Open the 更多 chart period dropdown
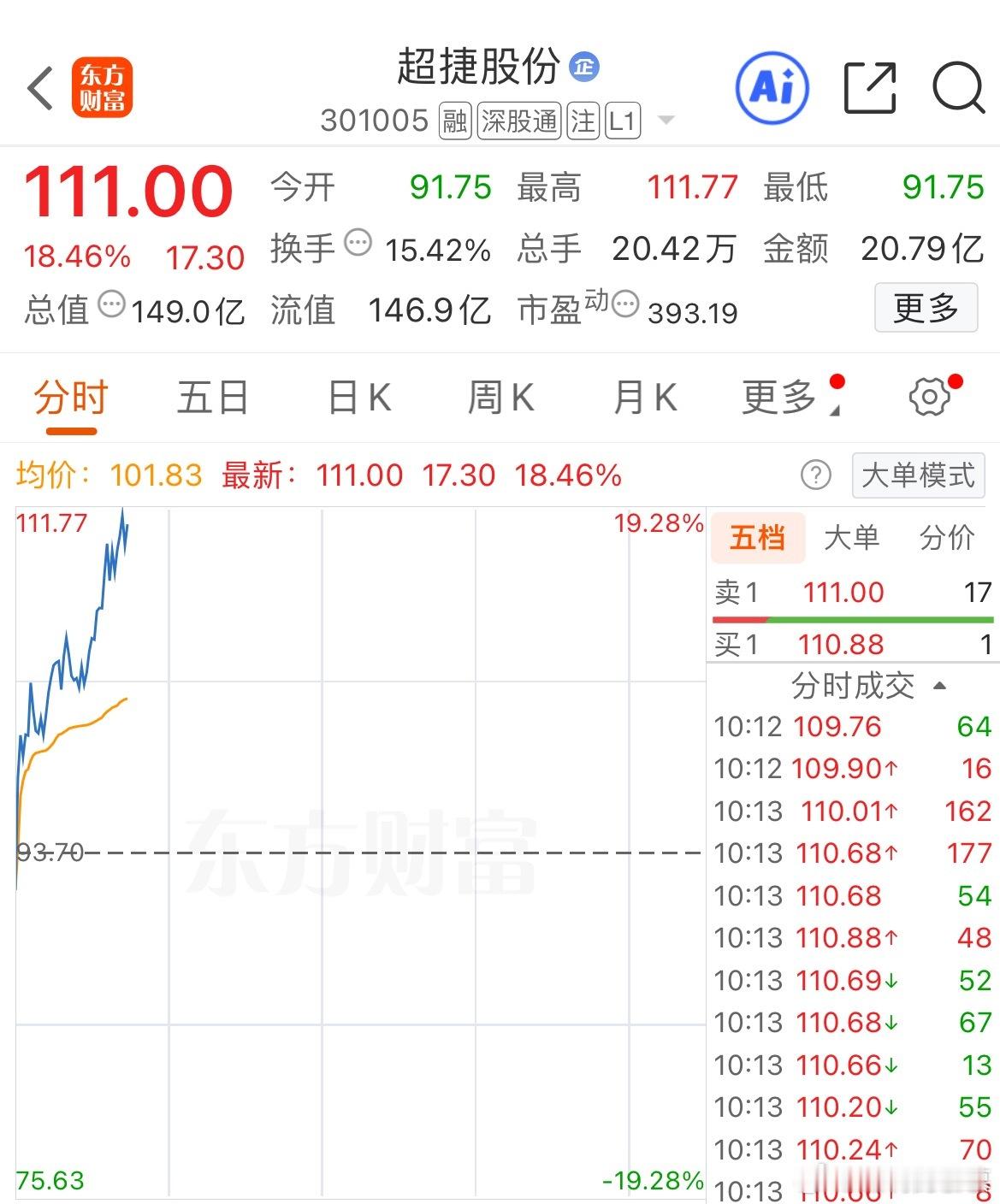The width and height of the screenshot is (1000, 1204). coord(784,396)
